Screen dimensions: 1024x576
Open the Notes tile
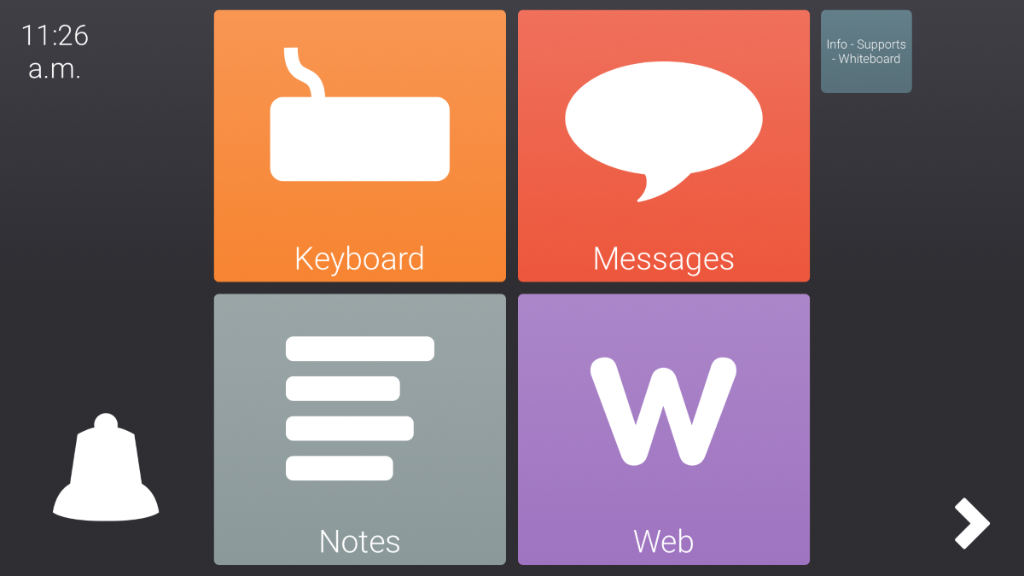359,429
